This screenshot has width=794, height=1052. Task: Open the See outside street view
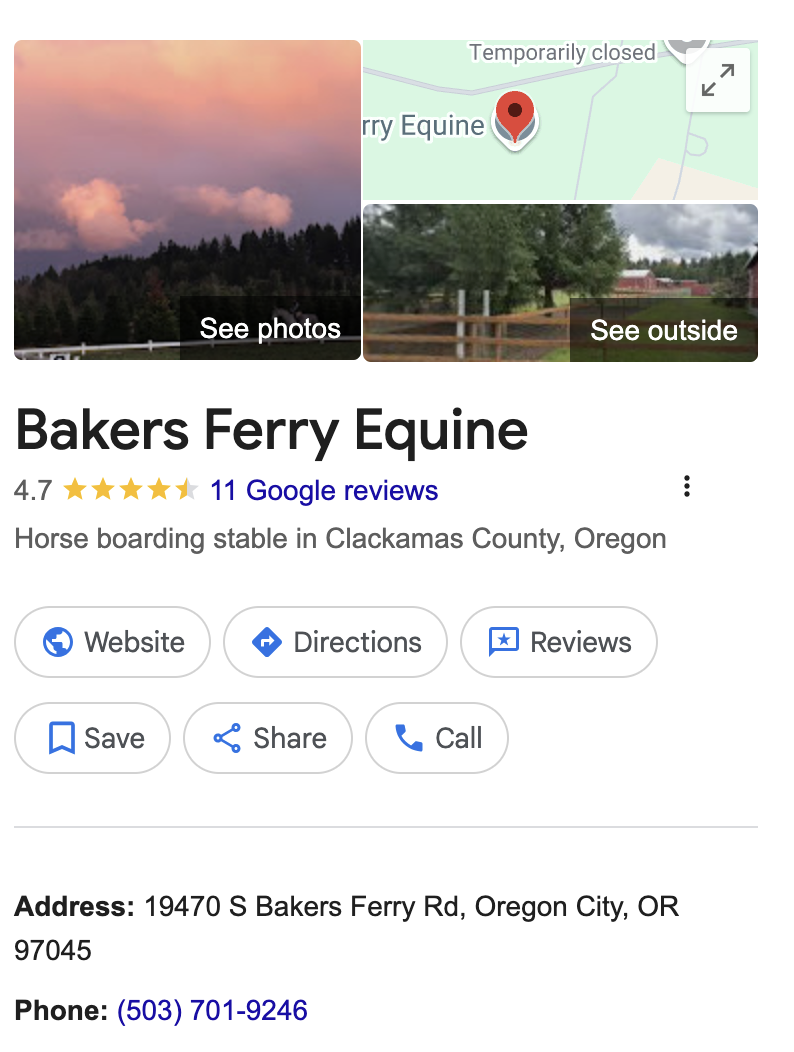(x=560, y=282)
